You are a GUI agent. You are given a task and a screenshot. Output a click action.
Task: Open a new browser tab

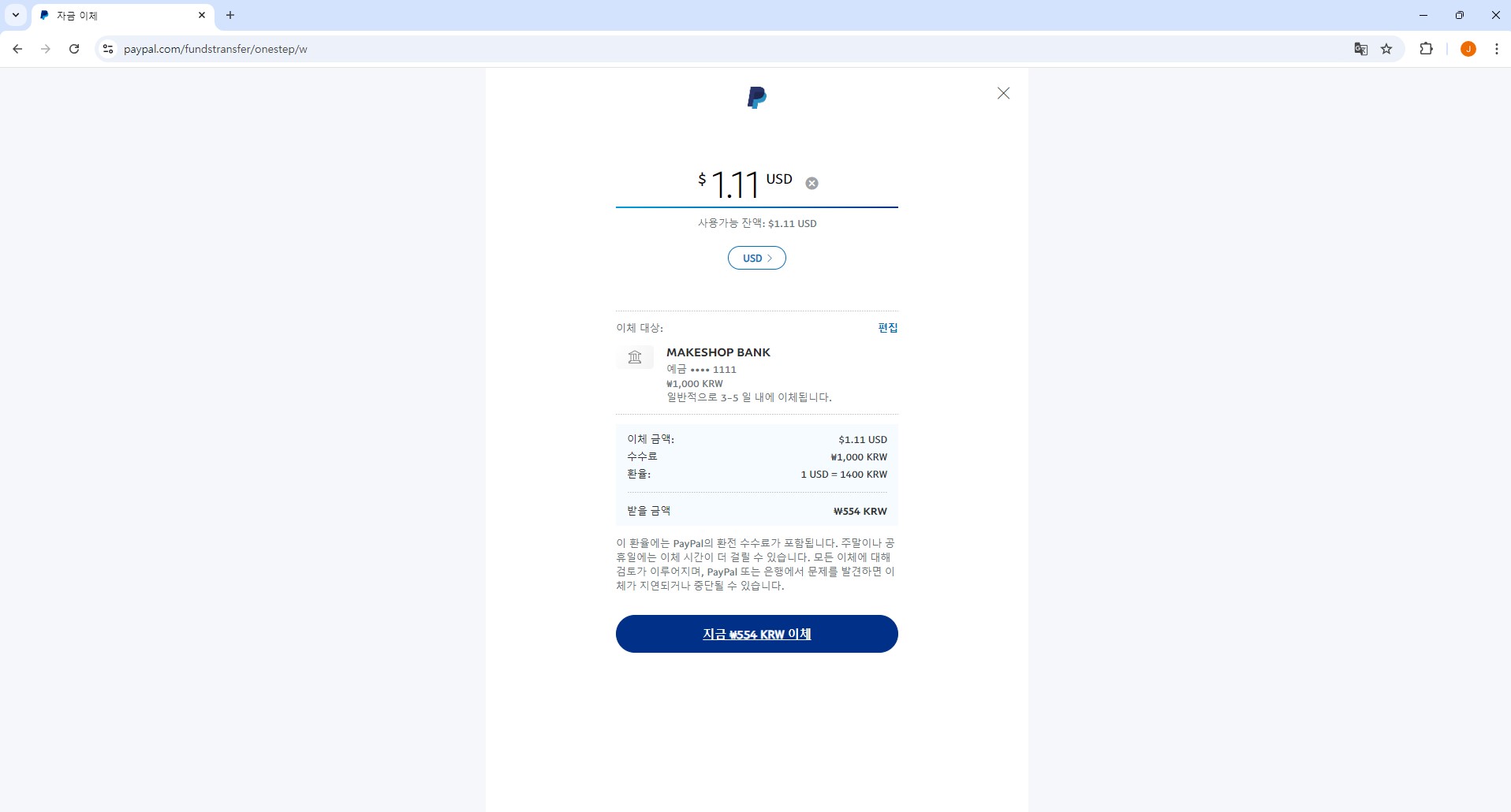coord(230,15)
